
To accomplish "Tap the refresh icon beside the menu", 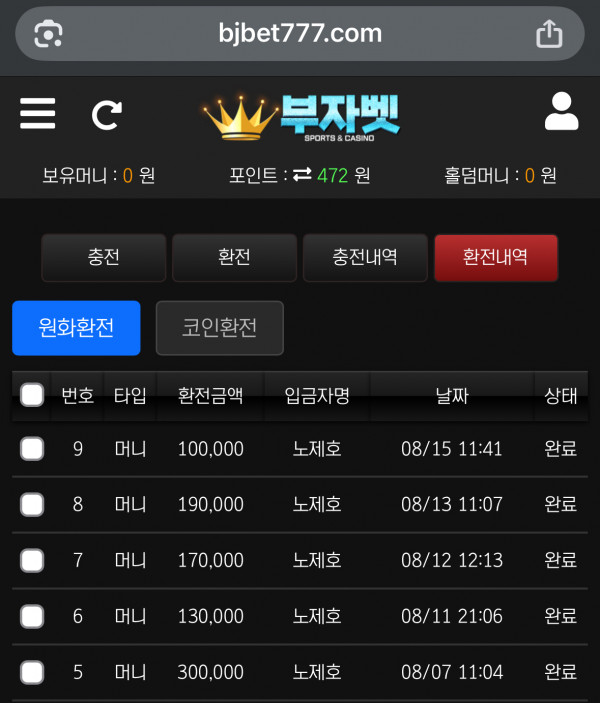I will 106,115.
